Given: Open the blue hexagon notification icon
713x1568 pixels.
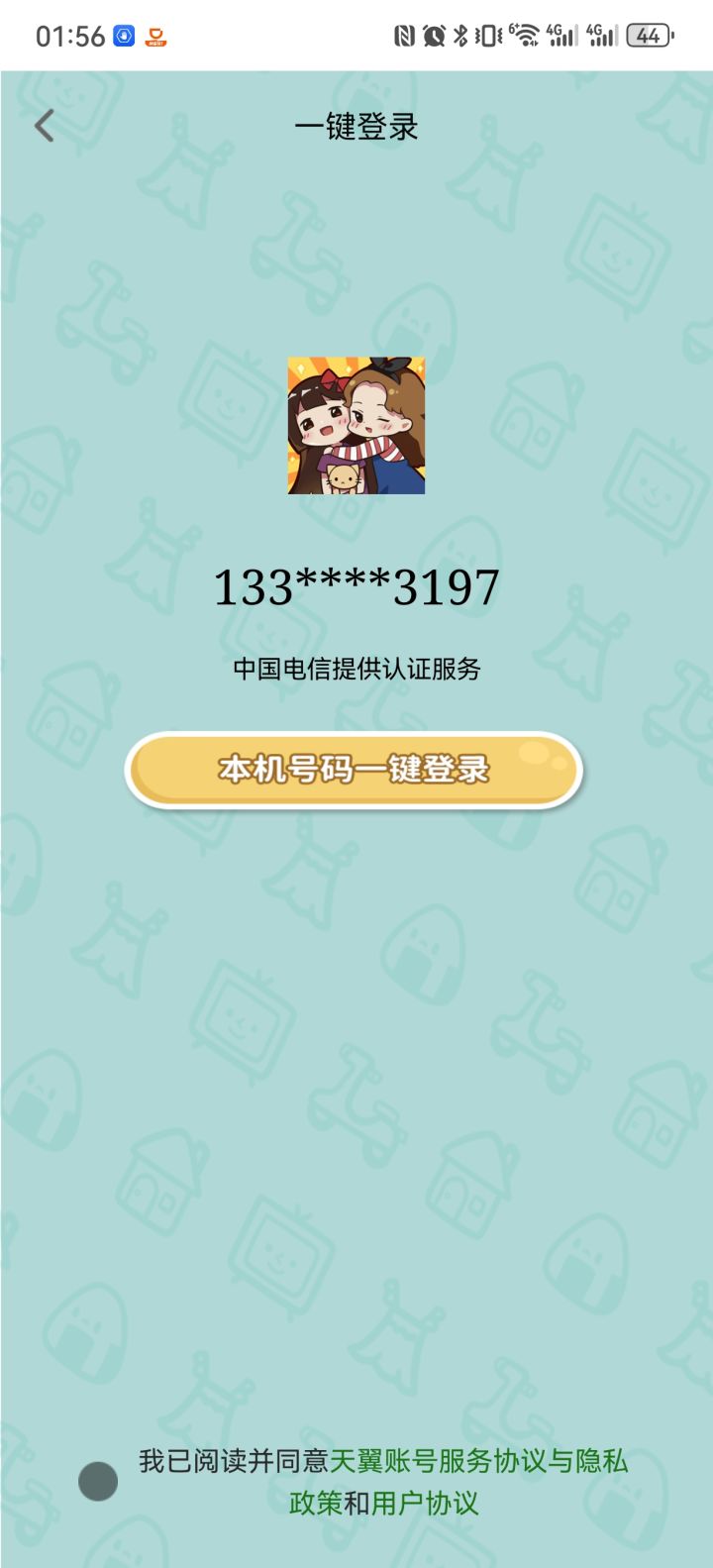Looking at the screenshot, I should coord(122,33).
